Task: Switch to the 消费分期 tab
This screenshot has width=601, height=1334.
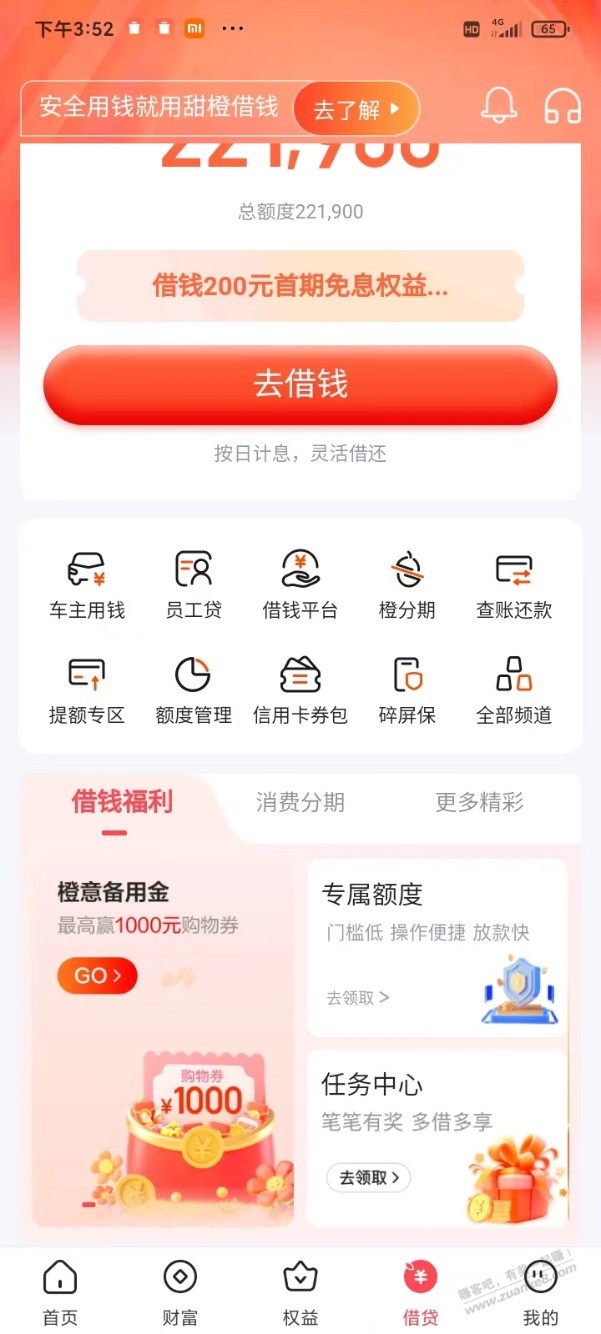Action: click(x=300, y=802)
